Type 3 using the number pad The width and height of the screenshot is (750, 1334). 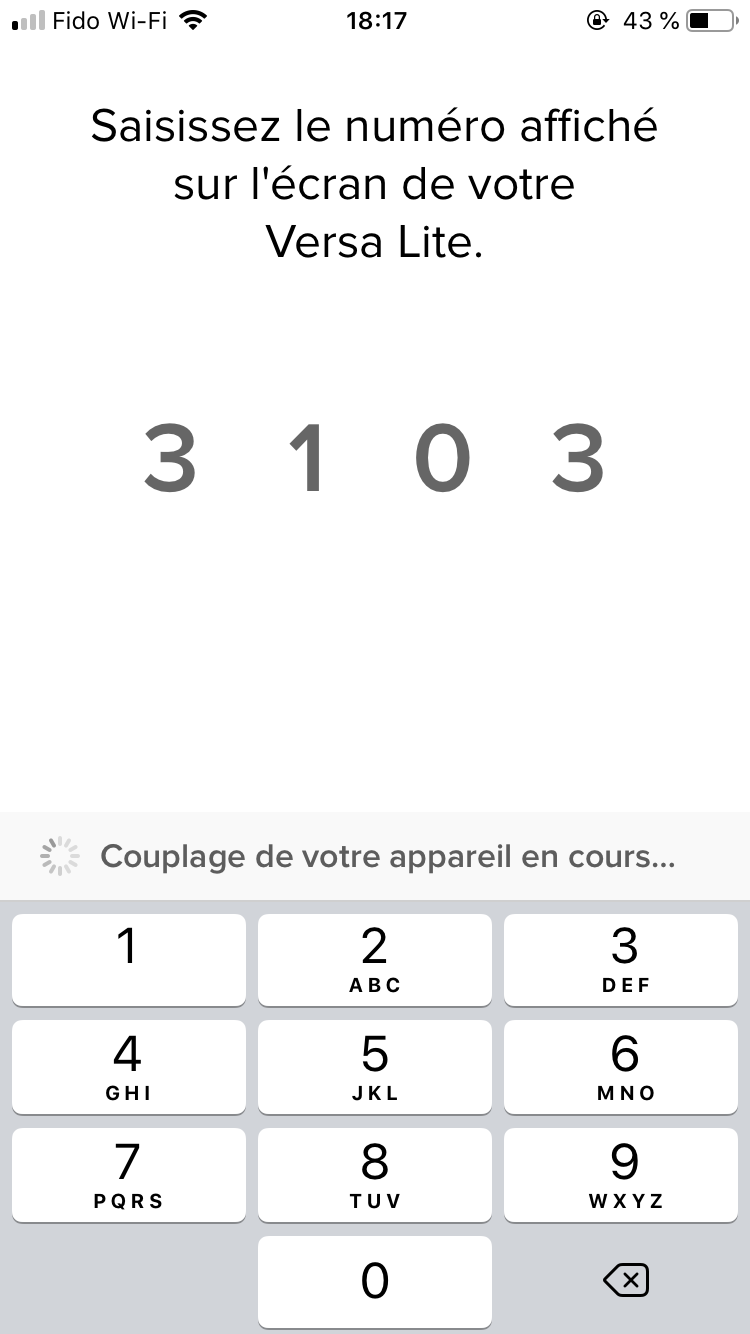coord(625,959)
